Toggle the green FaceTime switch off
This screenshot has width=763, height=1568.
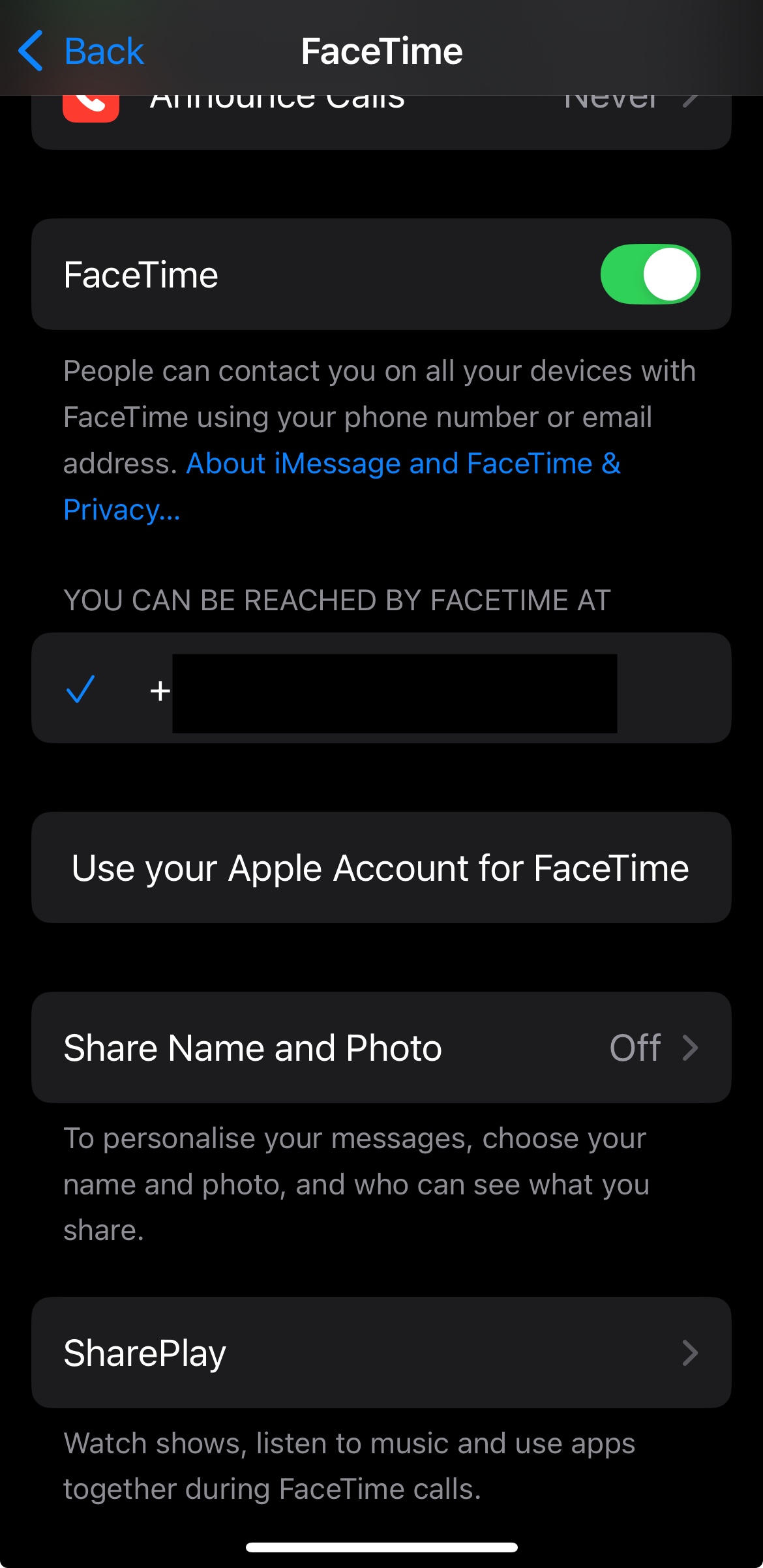(x=651, y=274)
